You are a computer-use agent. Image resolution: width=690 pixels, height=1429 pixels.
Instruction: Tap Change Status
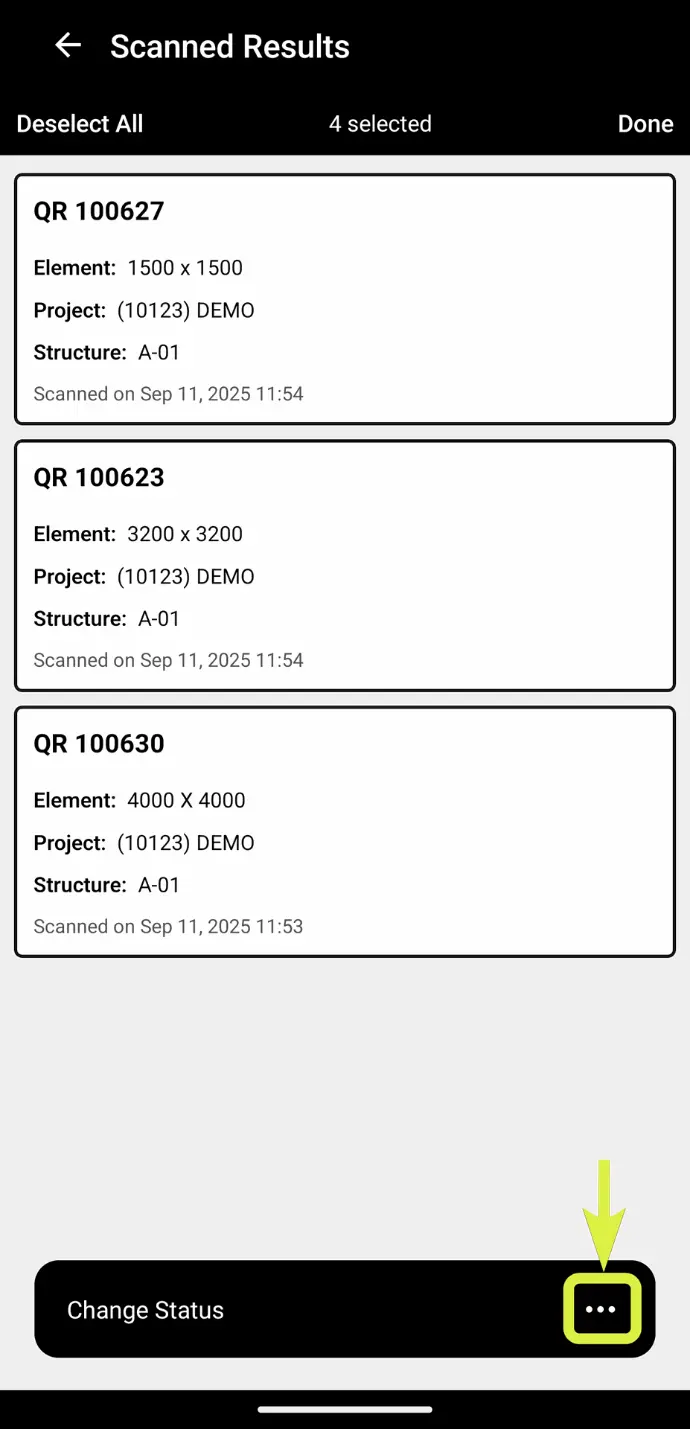coord(146,1310)
